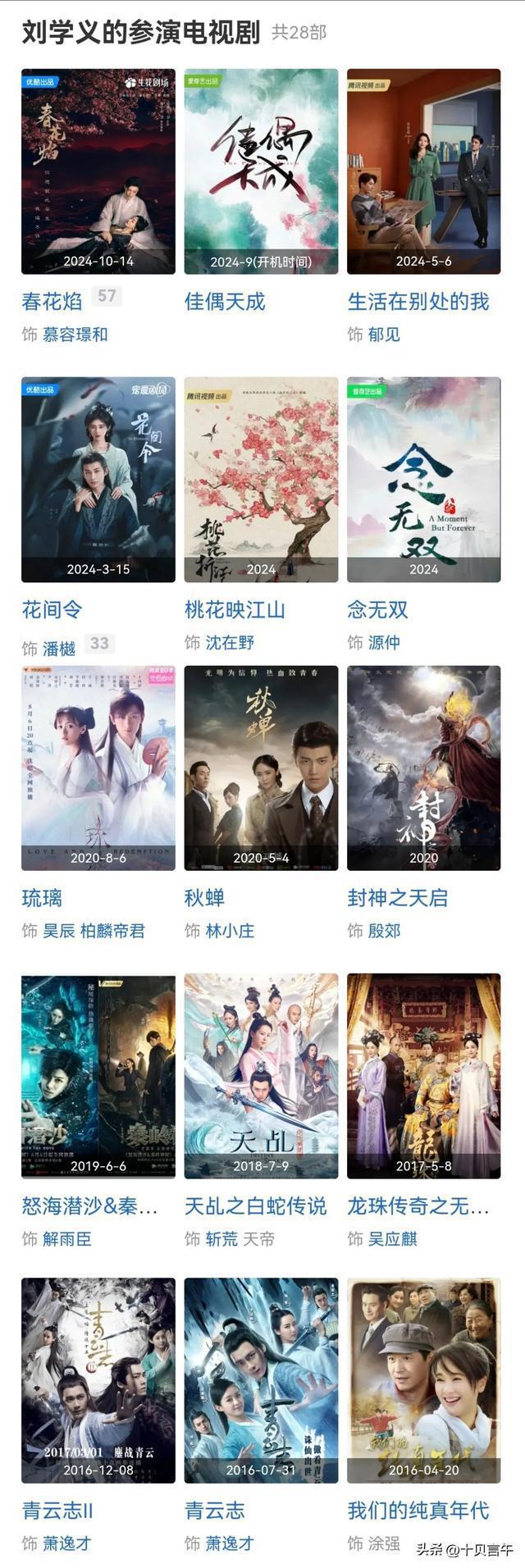The height and width of the screenshot is (1568, 525).
Task: Open the 佳偶天成 drama card
Action: point(261,171)
